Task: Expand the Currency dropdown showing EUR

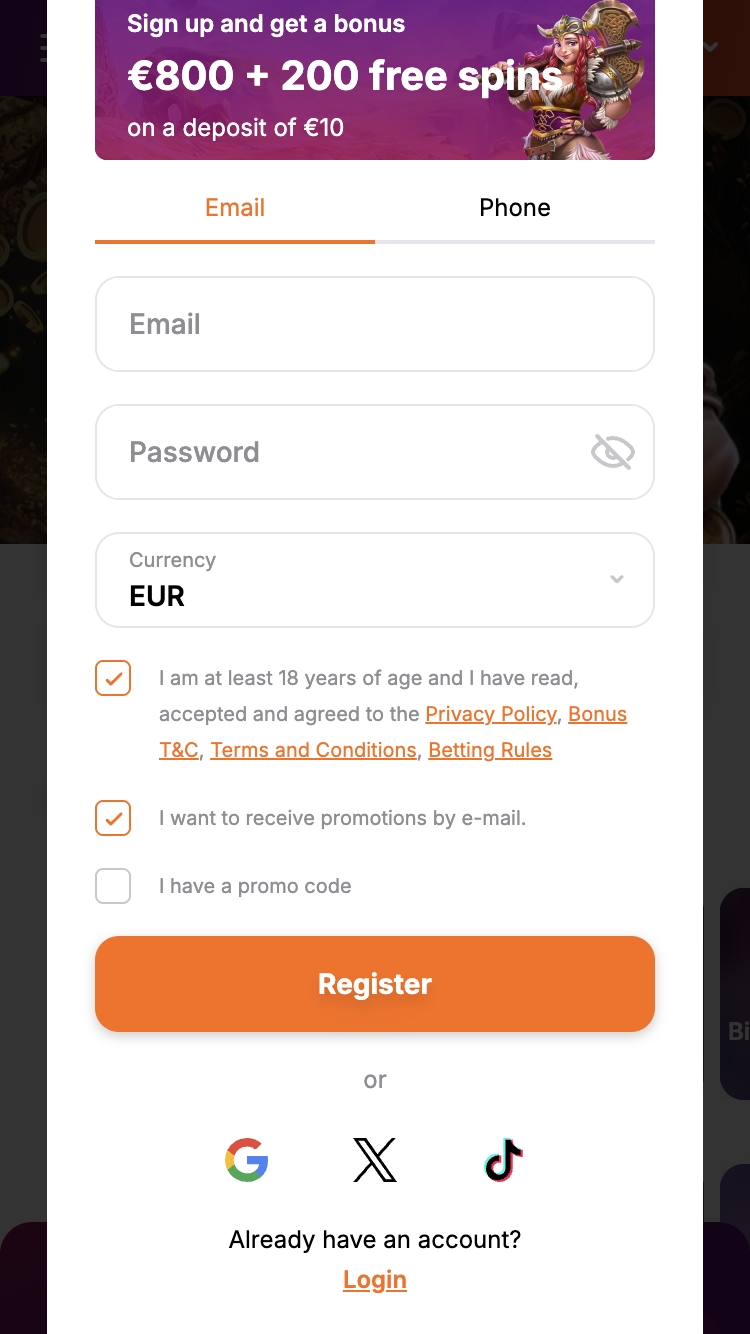Action: click(x=374, y=580)
